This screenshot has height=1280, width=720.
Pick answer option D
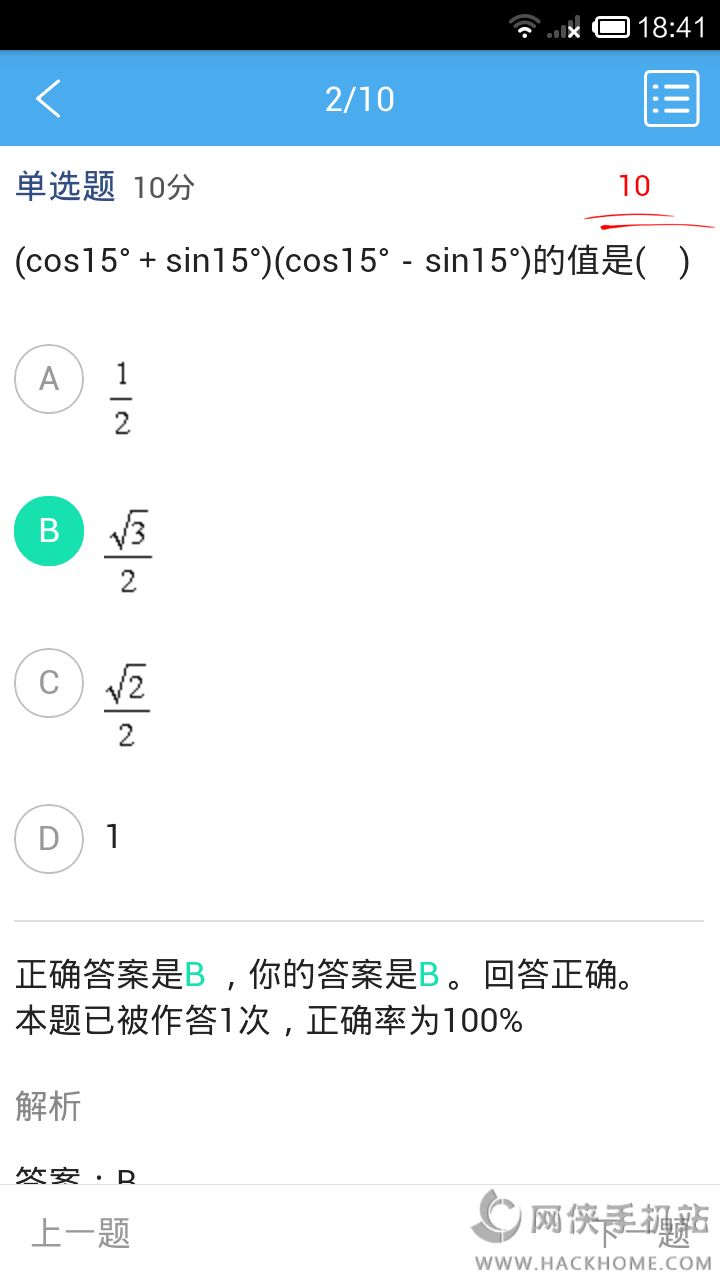point(49,838)
